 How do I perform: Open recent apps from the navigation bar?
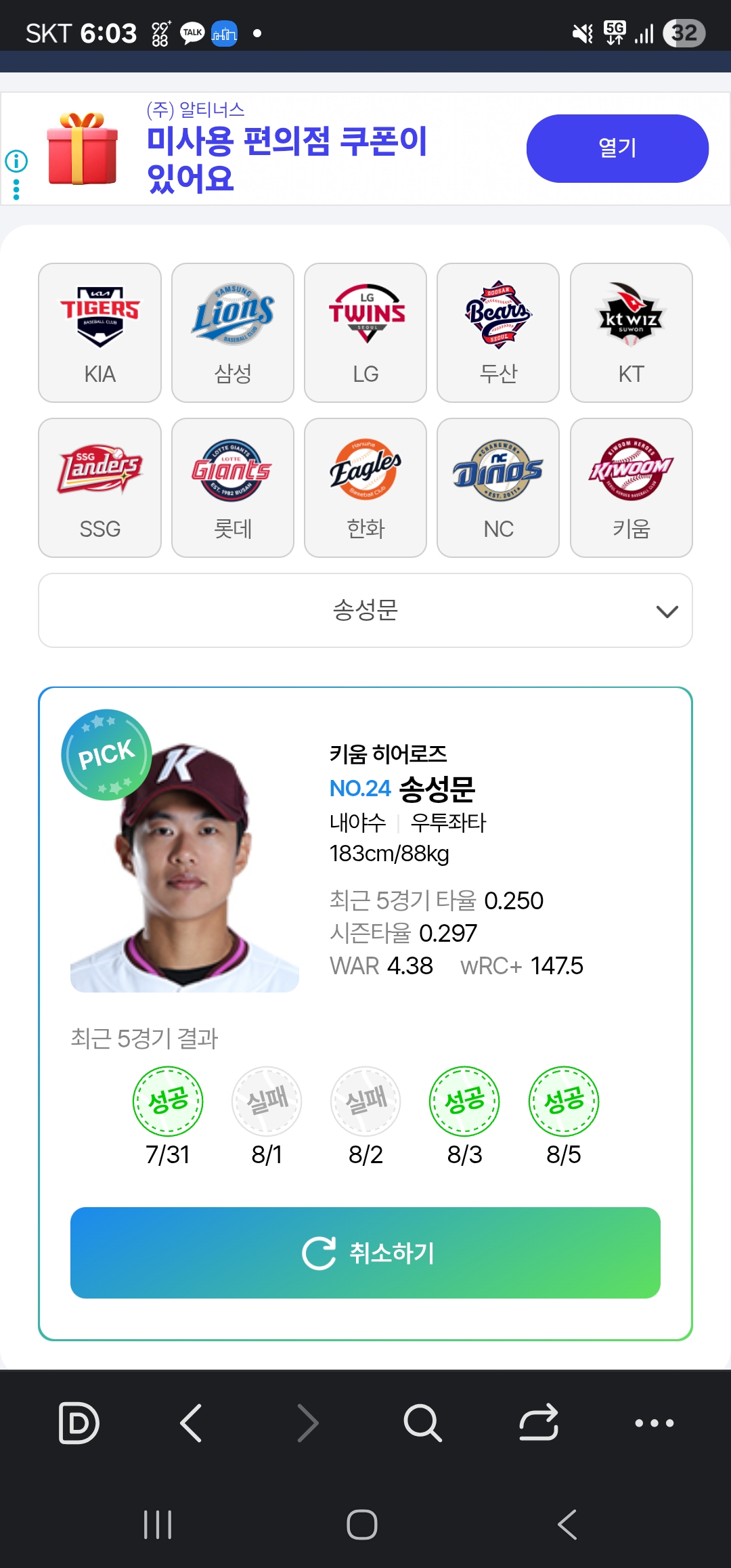158,1525
